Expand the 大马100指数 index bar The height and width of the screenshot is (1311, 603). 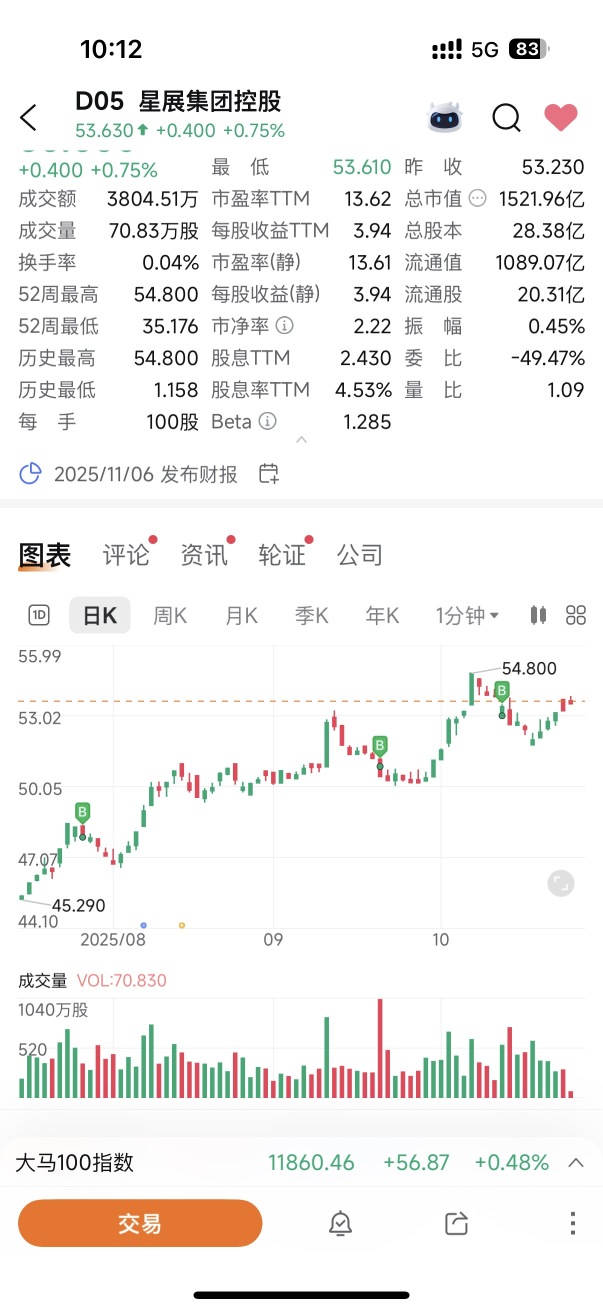(576, 1162)
